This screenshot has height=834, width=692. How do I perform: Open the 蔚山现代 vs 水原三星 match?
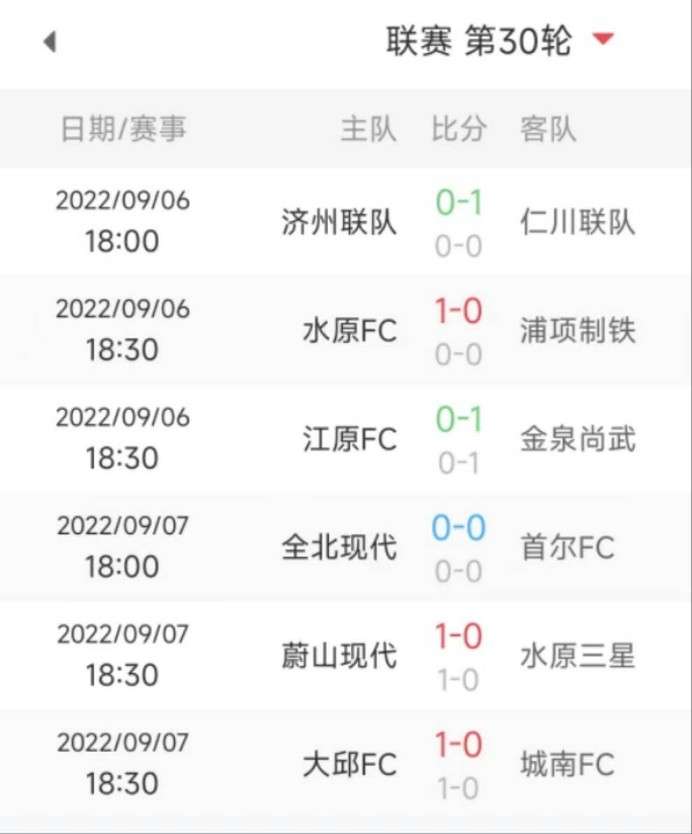[x=346, y=655]
